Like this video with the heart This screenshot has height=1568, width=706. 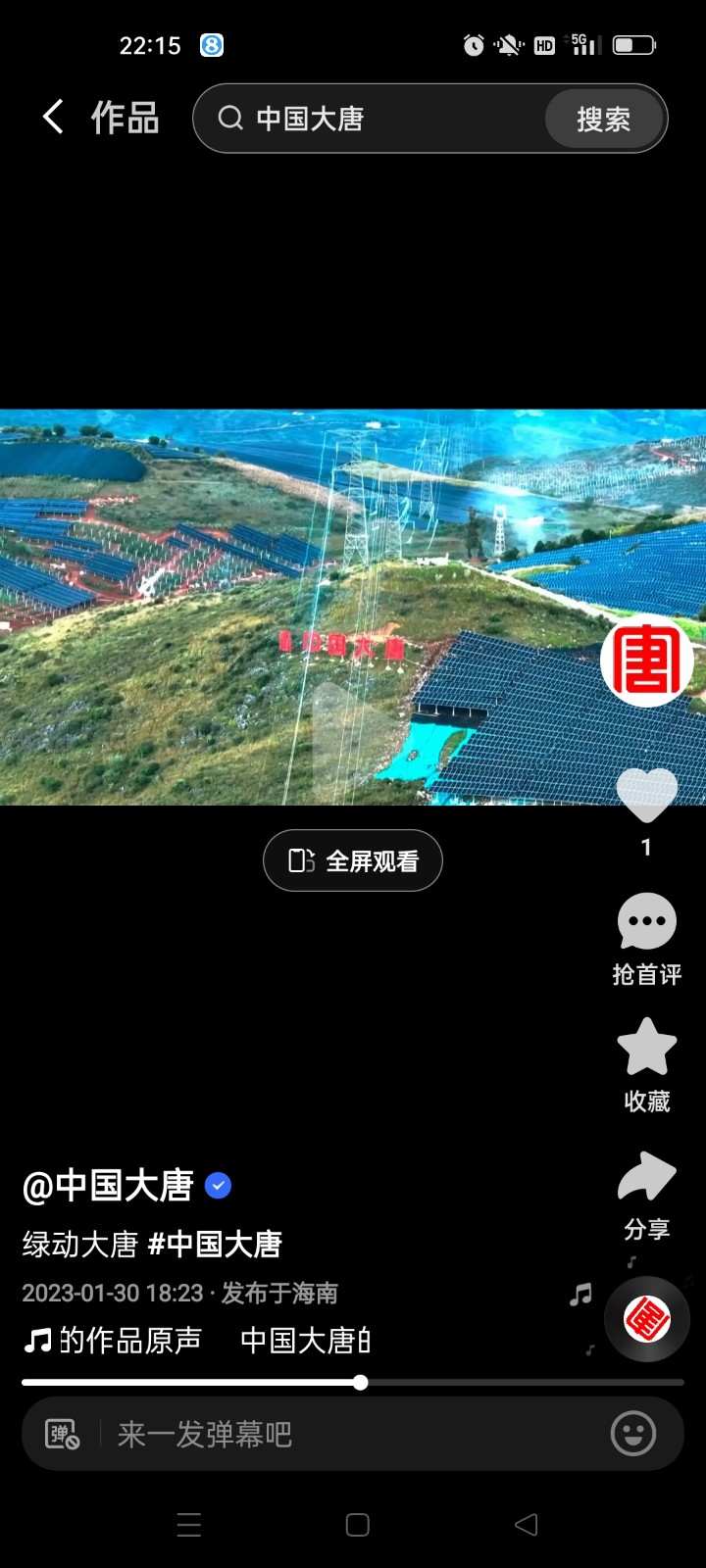click(x=646, y=796)
